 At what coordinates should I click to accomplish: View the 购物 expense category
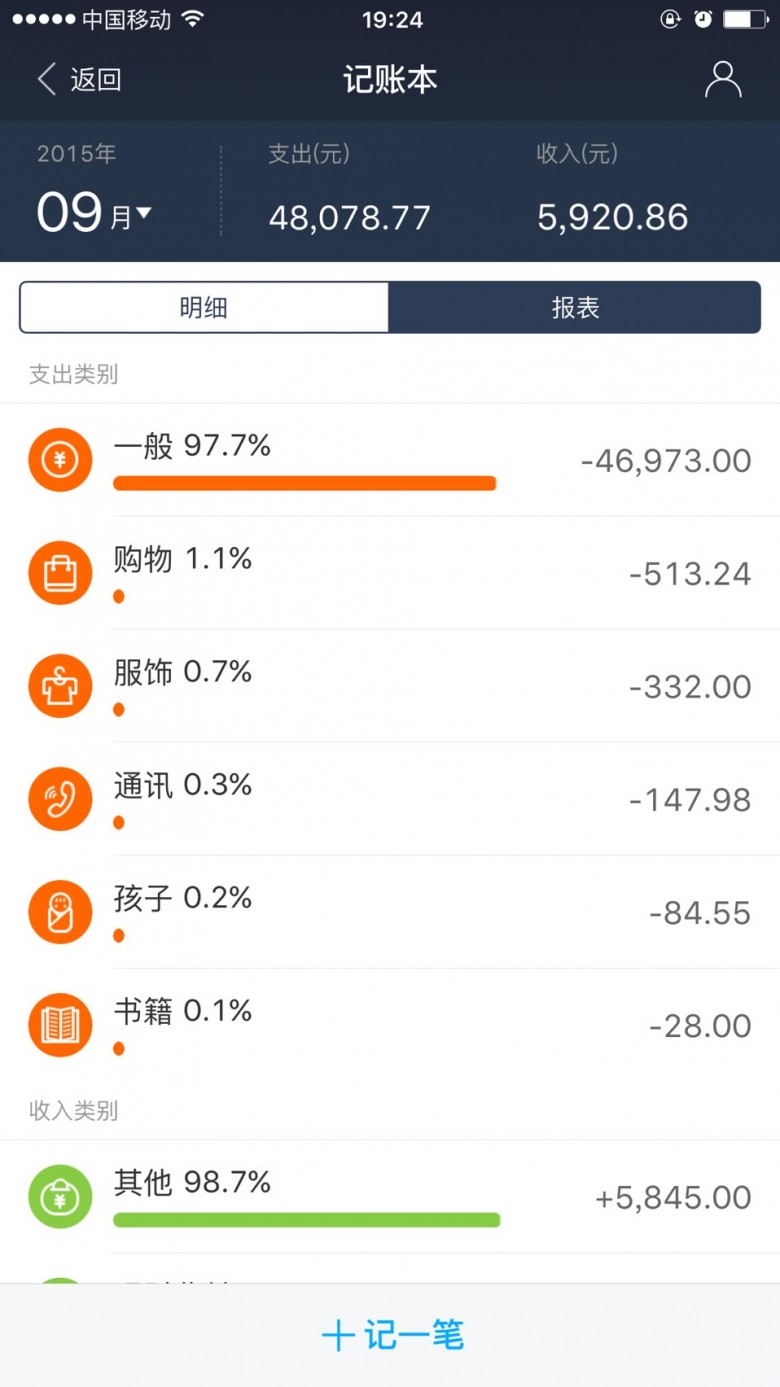[390, 574]
